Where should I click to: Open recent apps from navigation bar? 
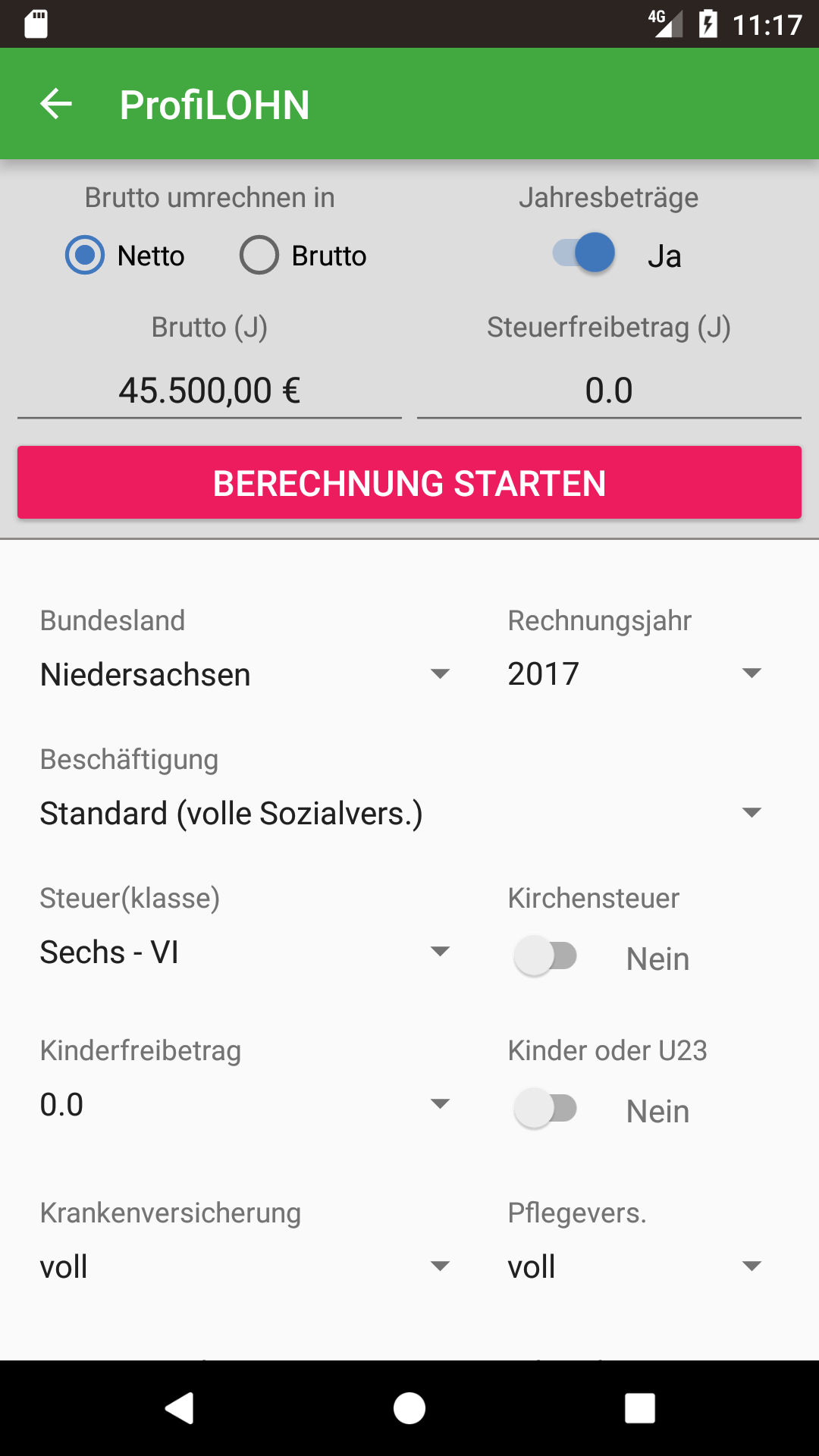click(x=639, y=1408)
